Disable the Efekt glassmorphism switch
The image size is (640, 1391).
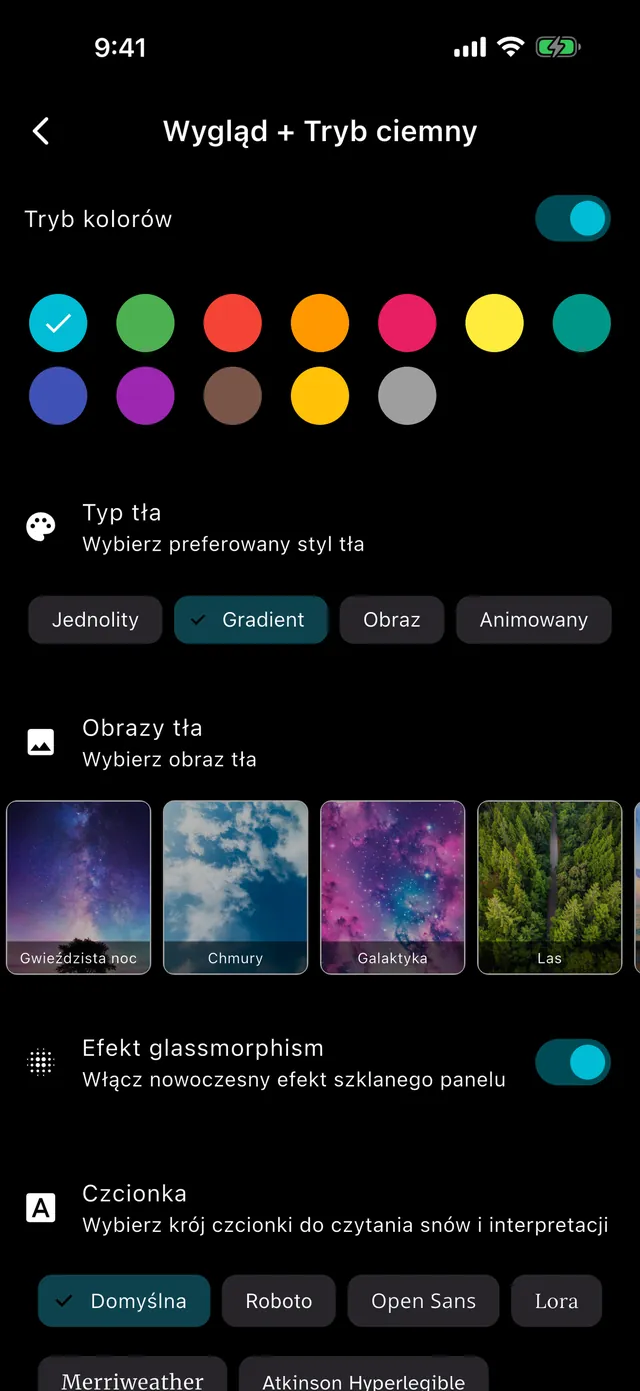coord(573,1063)
